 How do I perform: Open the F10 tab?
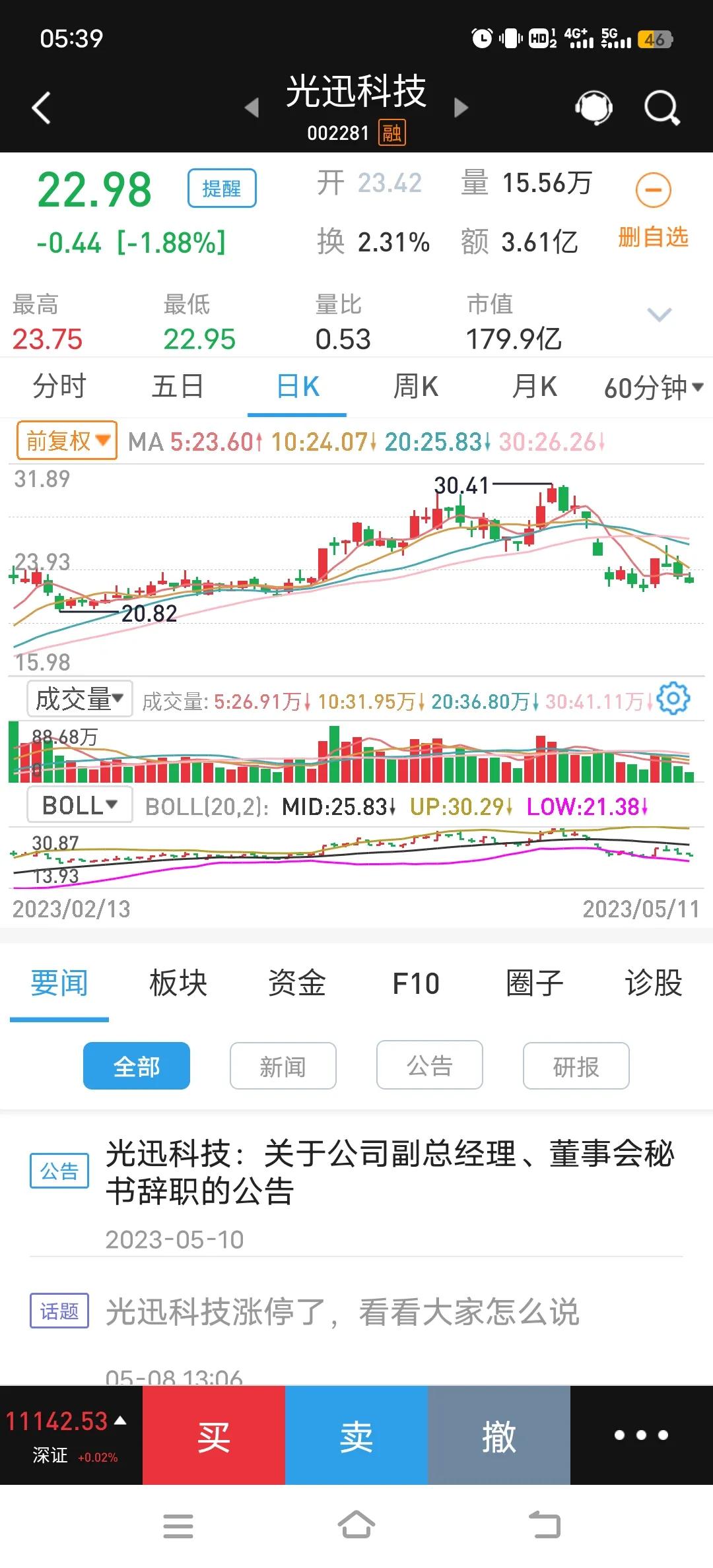[x=415, y=983]
